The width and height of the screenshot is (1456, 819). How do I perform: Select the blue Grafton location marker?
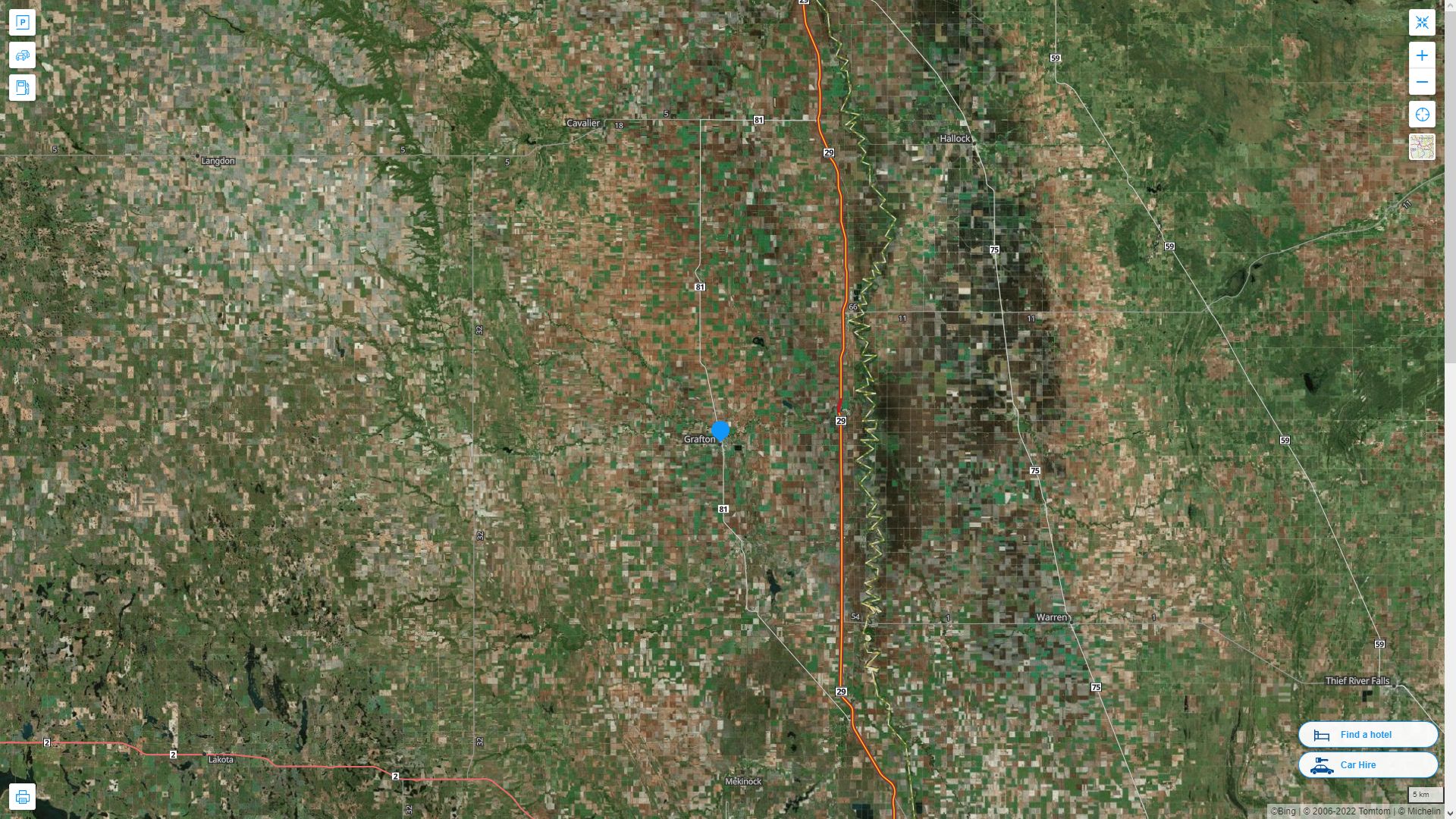click(x=720, y=431)
